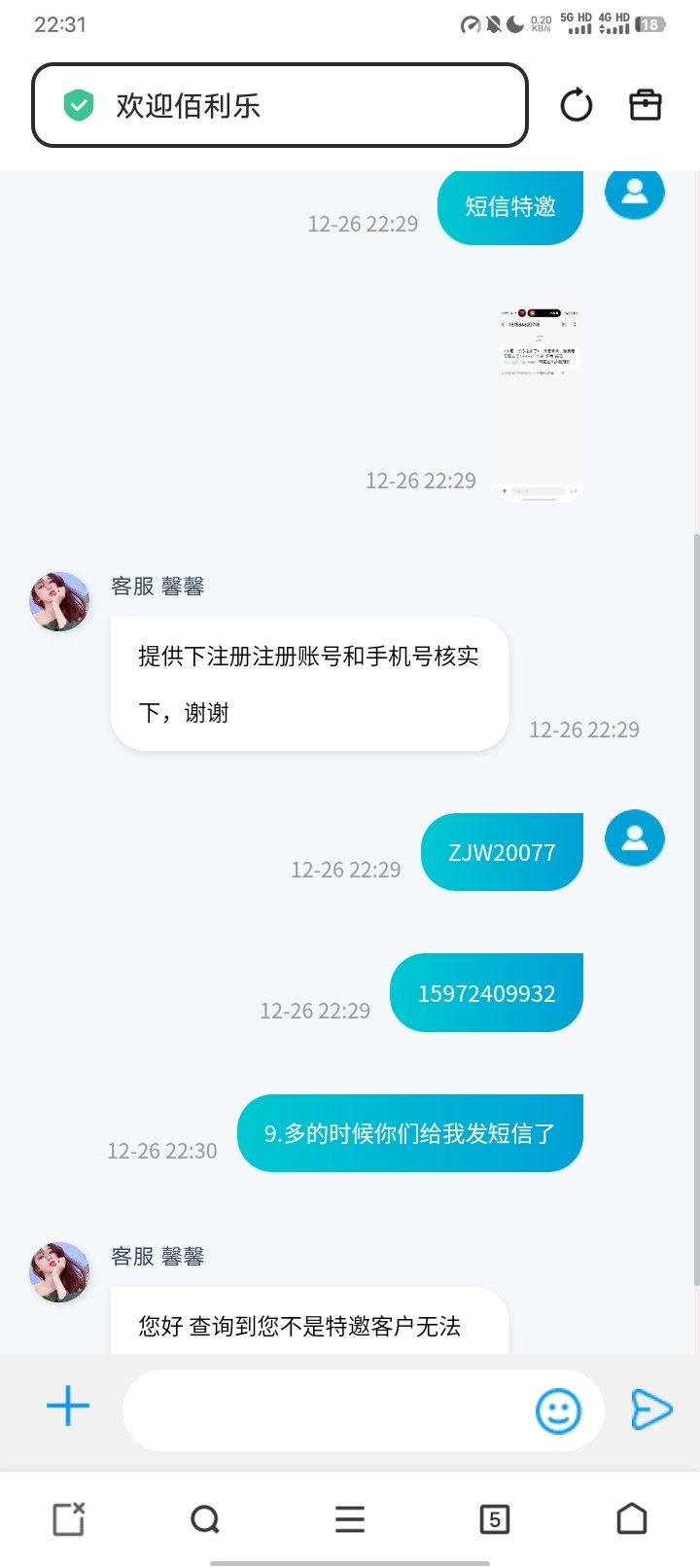The image size is (700, 1568).
Task: Open the attachment plus icon
Action: click(x=66, y=1407)
